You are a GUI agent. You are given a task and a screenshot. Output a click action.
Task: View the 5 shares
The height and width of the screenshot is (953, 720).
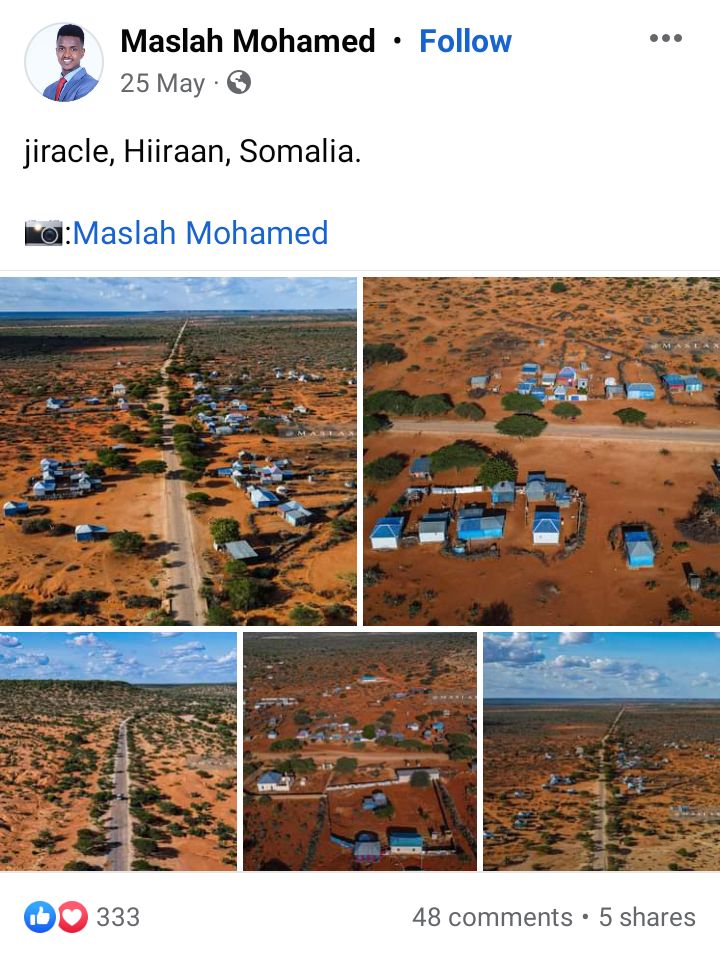click(647, 917)
